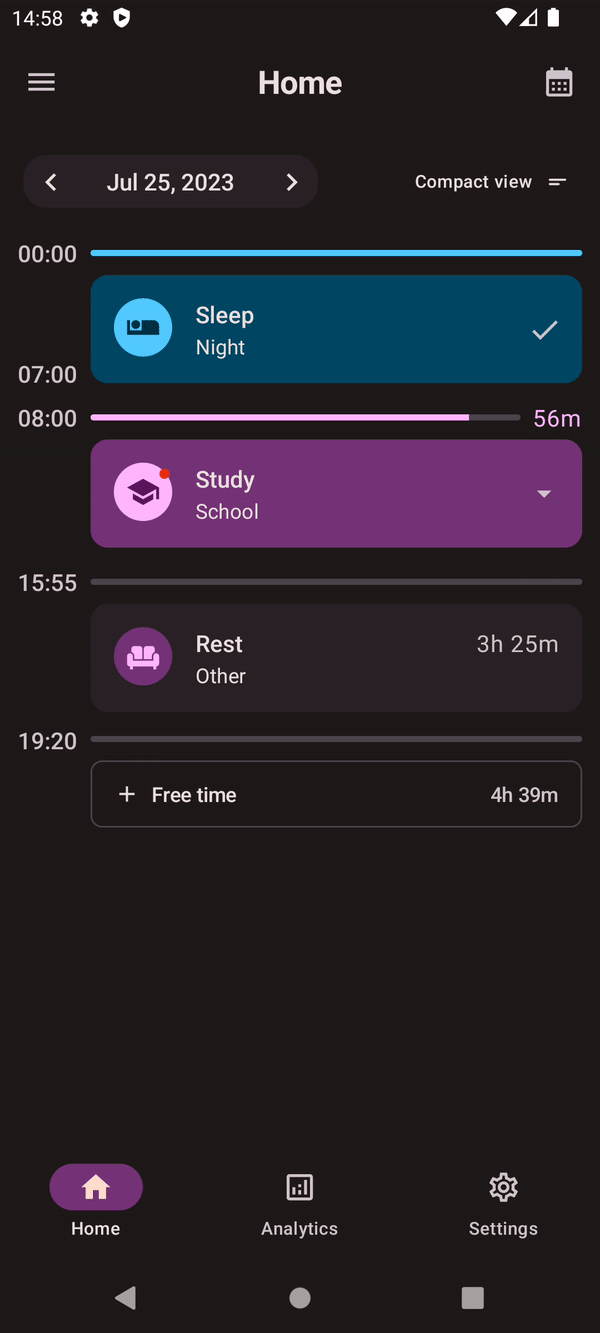Switch to the Analytics tab

[x=299, y=1202]
